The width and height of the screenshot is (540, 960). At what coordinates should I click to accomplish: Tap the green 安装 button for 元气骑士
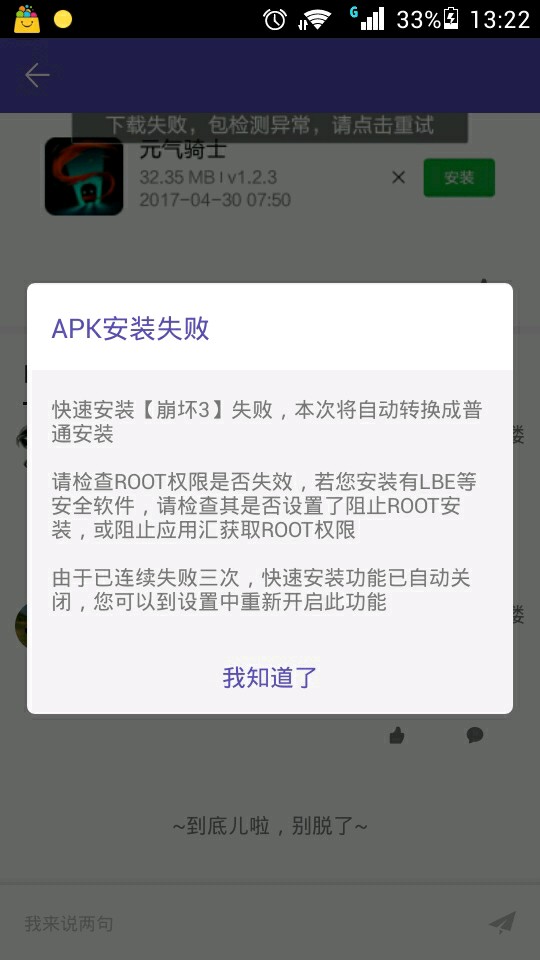(x=459, y=178)
